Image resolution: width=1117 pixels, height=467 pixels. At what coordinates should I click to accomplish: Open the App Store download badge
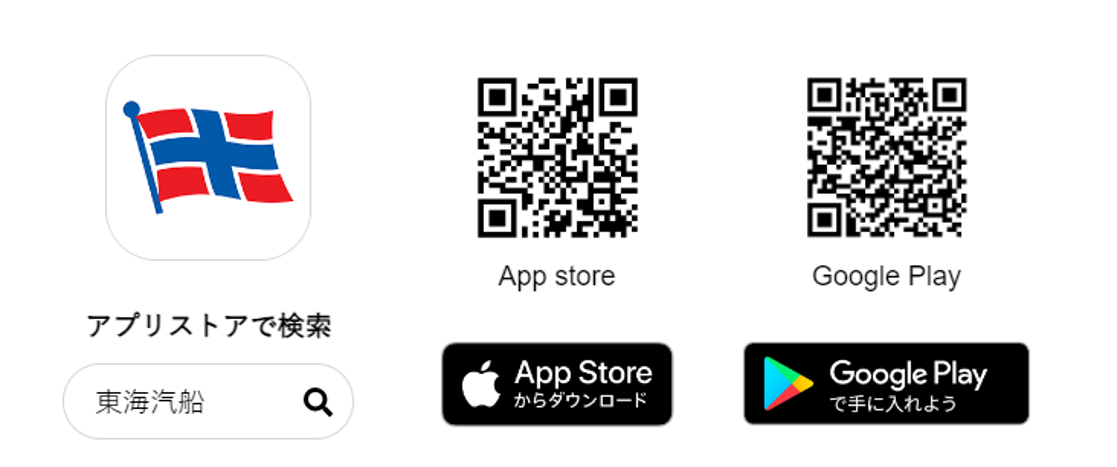click(557, 384)
